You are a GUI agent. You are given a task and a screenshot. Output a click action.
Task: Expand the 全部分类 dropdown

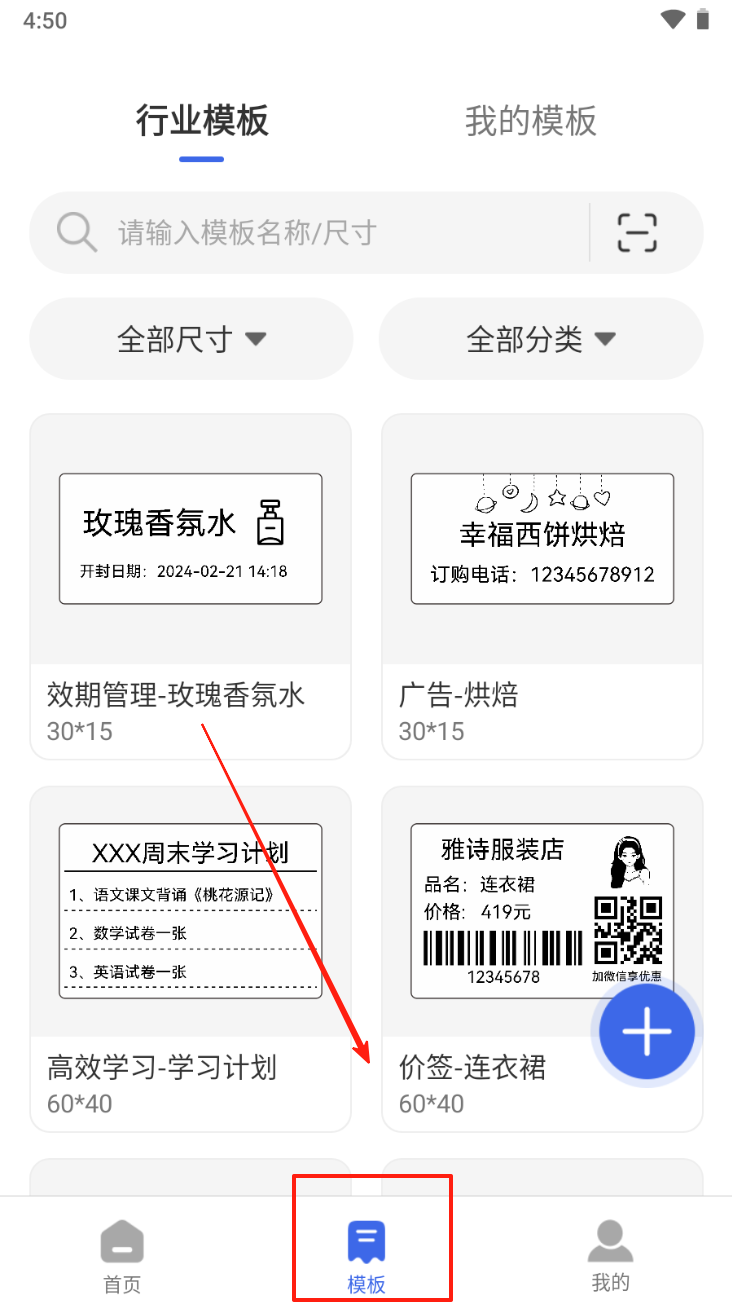click(x=541, y=339)
